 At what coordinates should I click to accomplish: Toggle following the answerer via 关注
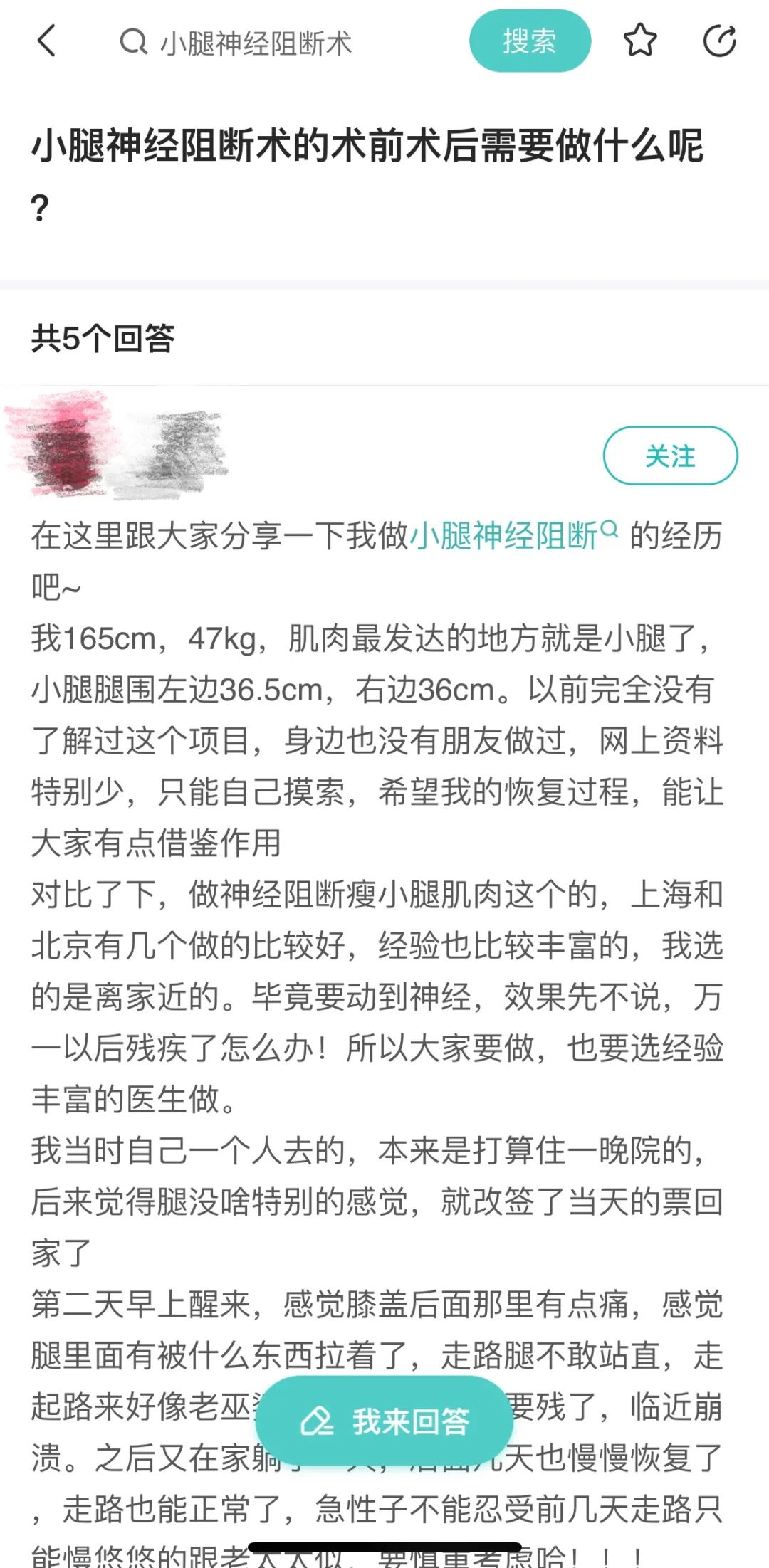(x=670, y=456)
